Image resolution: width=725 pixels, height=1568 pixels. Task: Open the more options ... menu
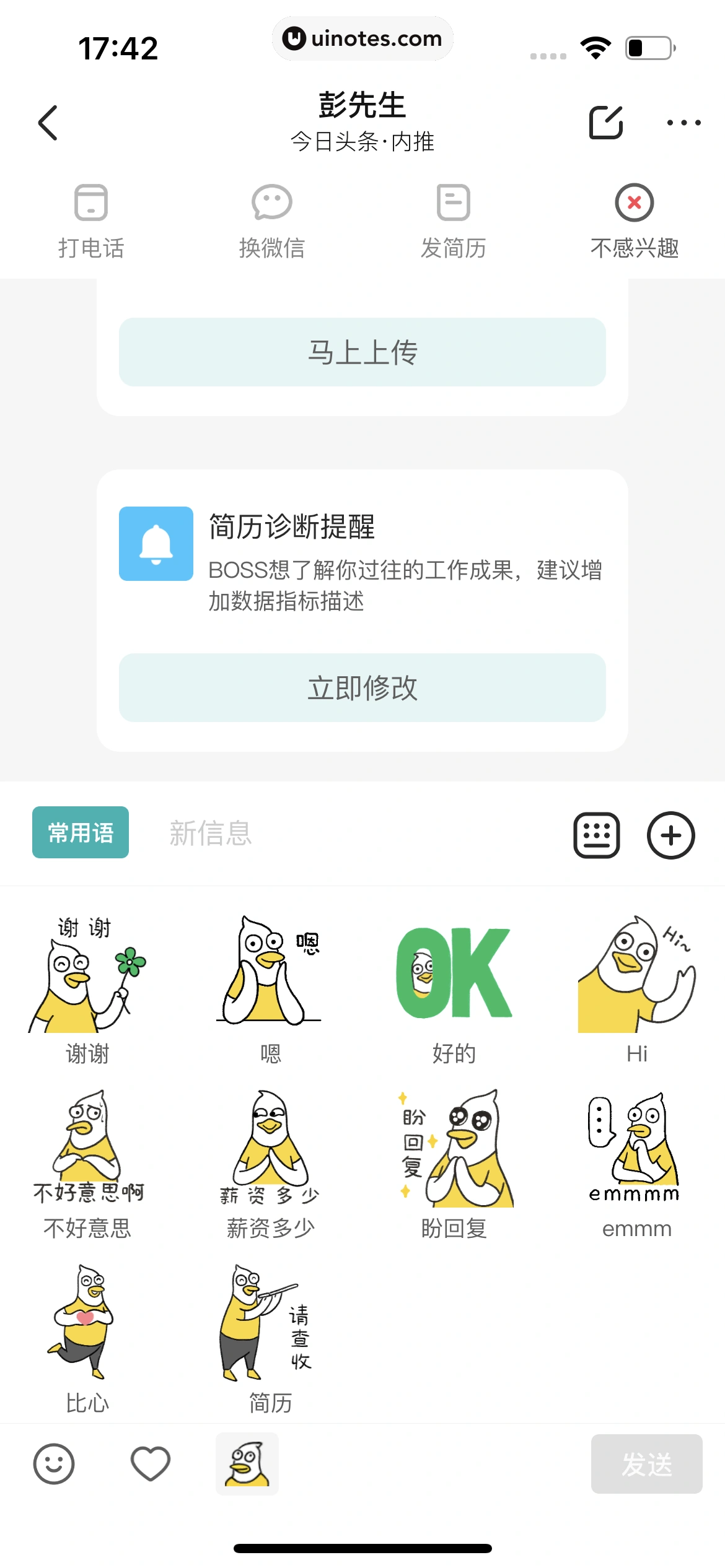(680, 123)
